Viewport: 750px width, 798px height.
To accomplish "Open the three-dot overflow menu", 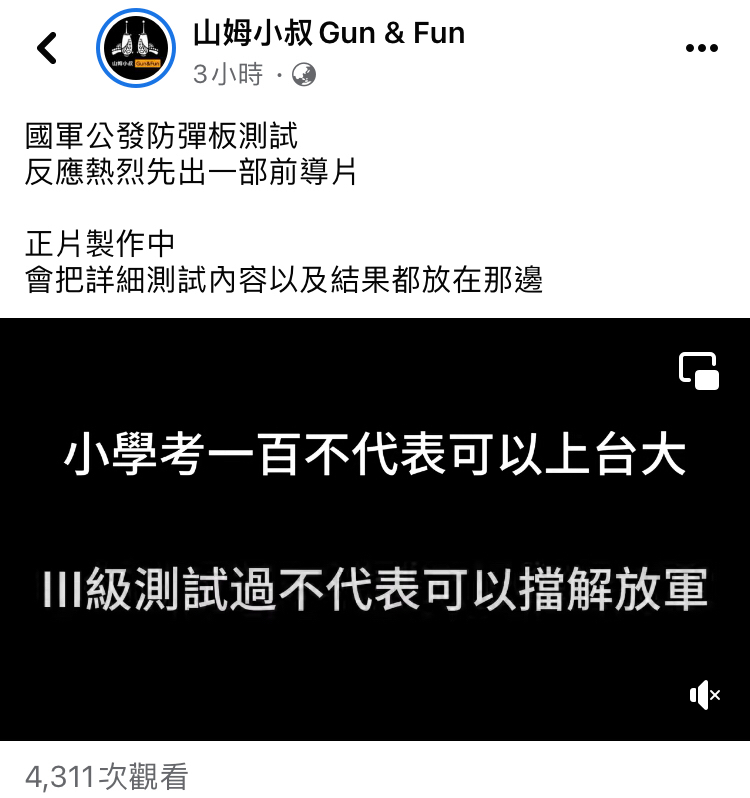I will (701, 48).
